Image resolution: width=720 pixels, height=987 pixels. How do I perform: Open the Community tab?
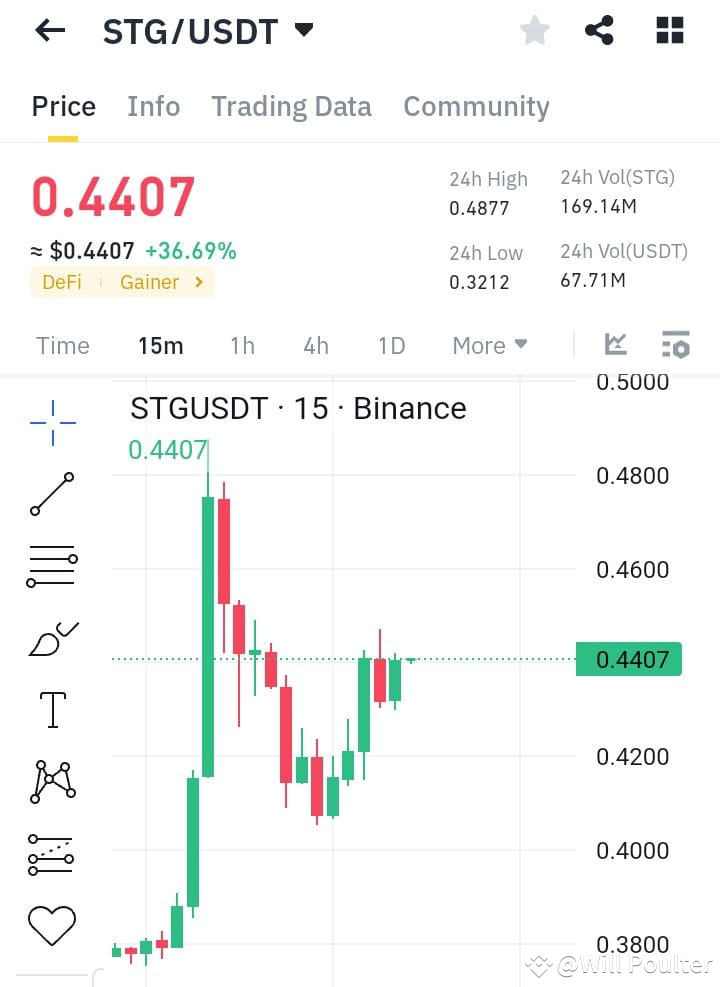coord(476,106)
